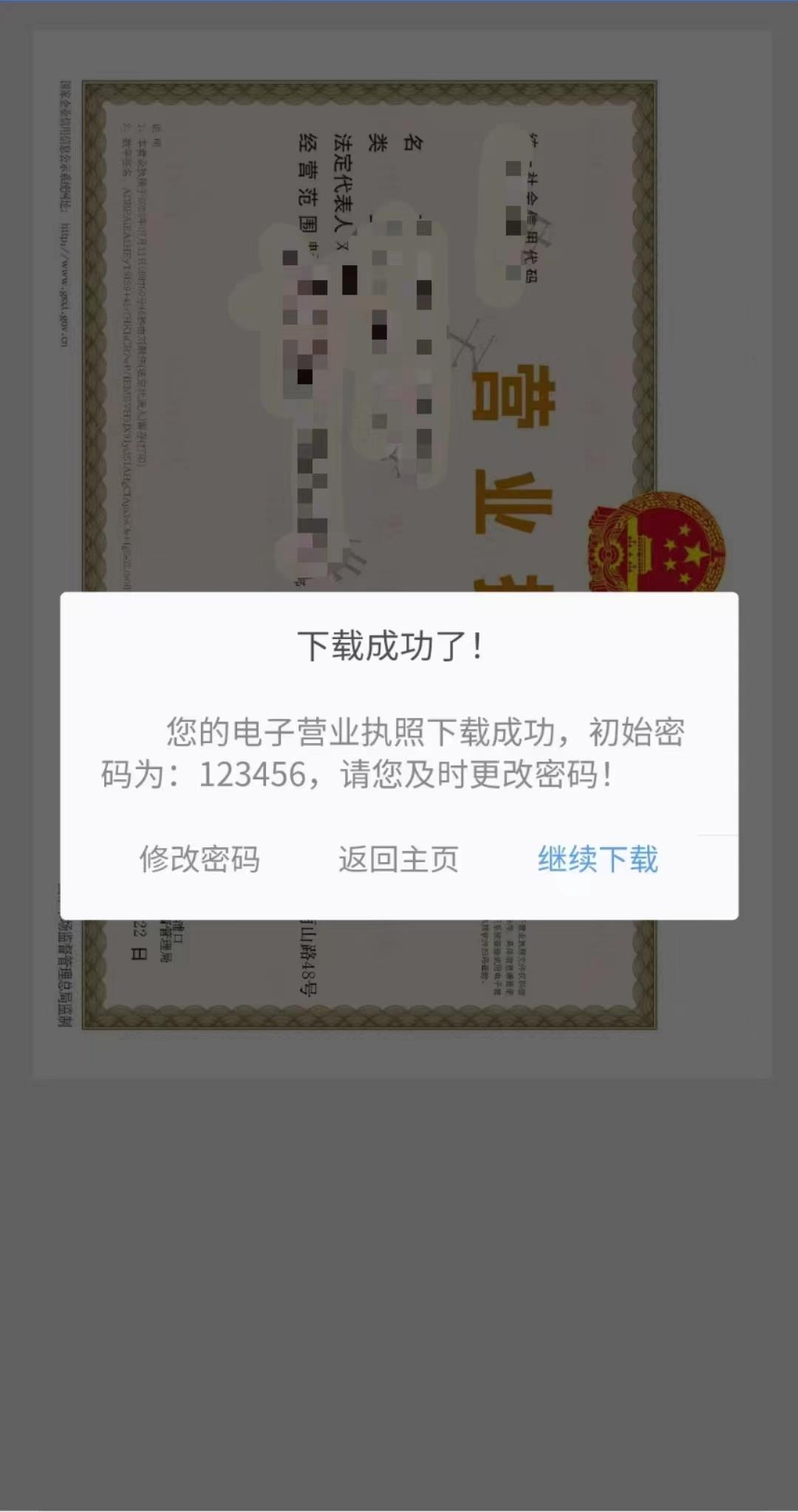Screen dimensions: 798x1512
Task: Choose 继续下载 to continue downloading
Action: 597,859
